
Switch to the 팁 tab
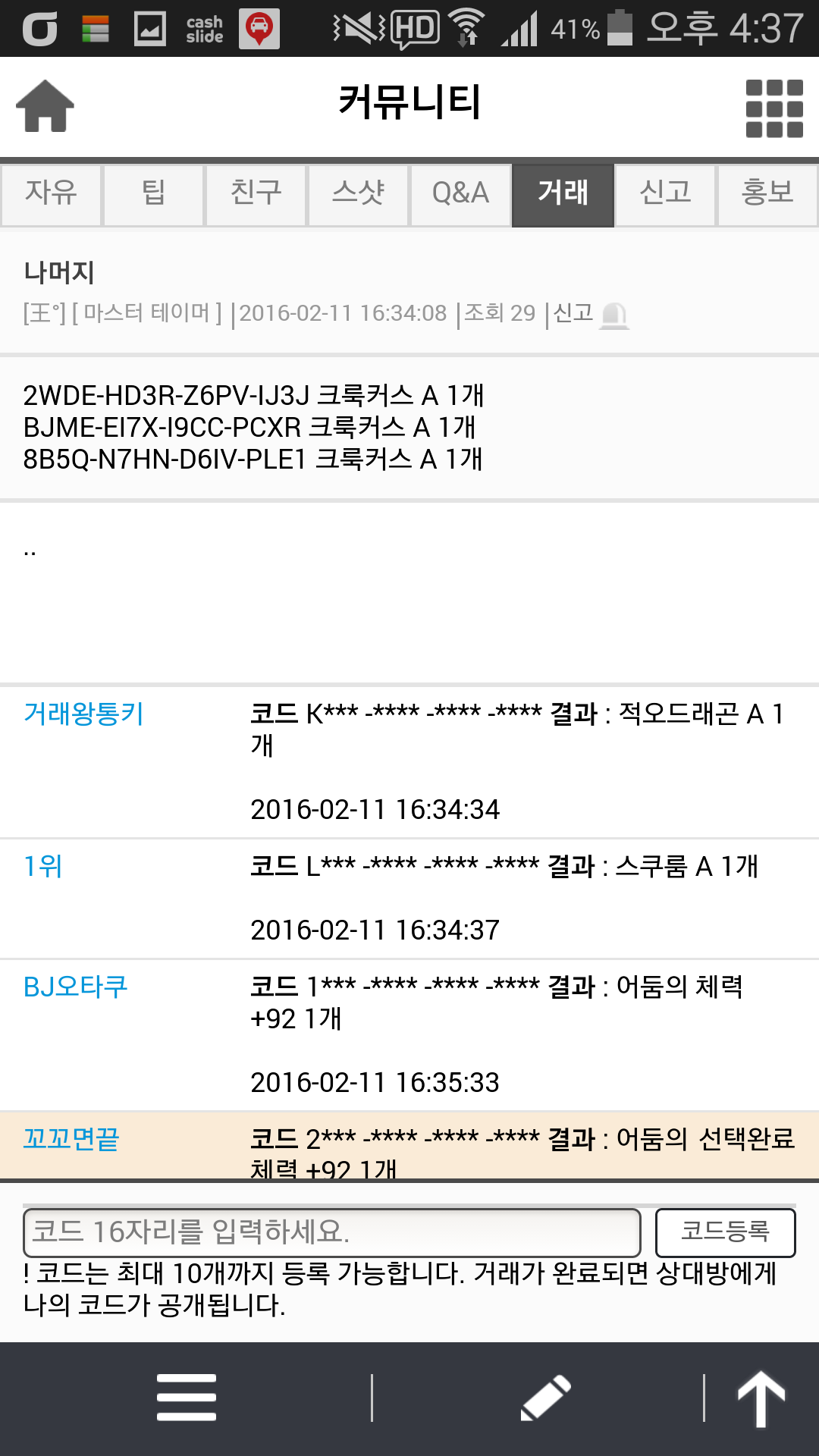[154, 194]
